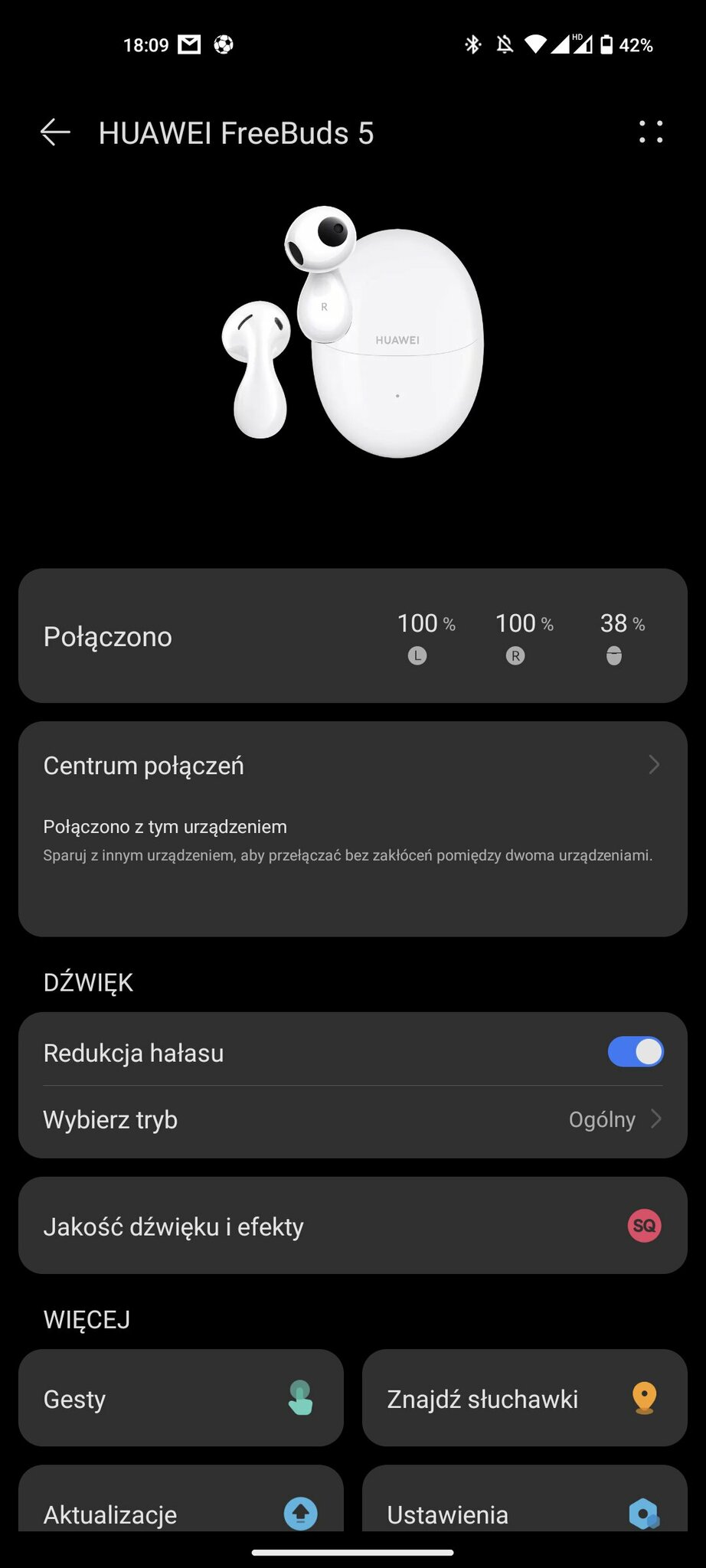Open Jakość dźwięku i efekty
Viewport: 706px width, 1568px height.
pos(352,1226)
